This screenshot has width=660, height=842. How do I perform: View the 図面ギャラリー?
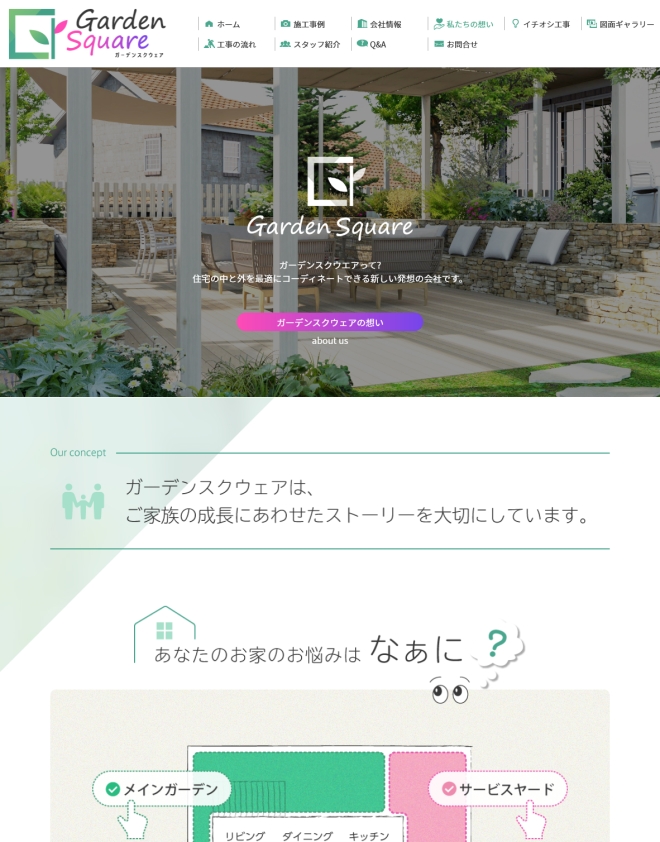tap(625, 24)
